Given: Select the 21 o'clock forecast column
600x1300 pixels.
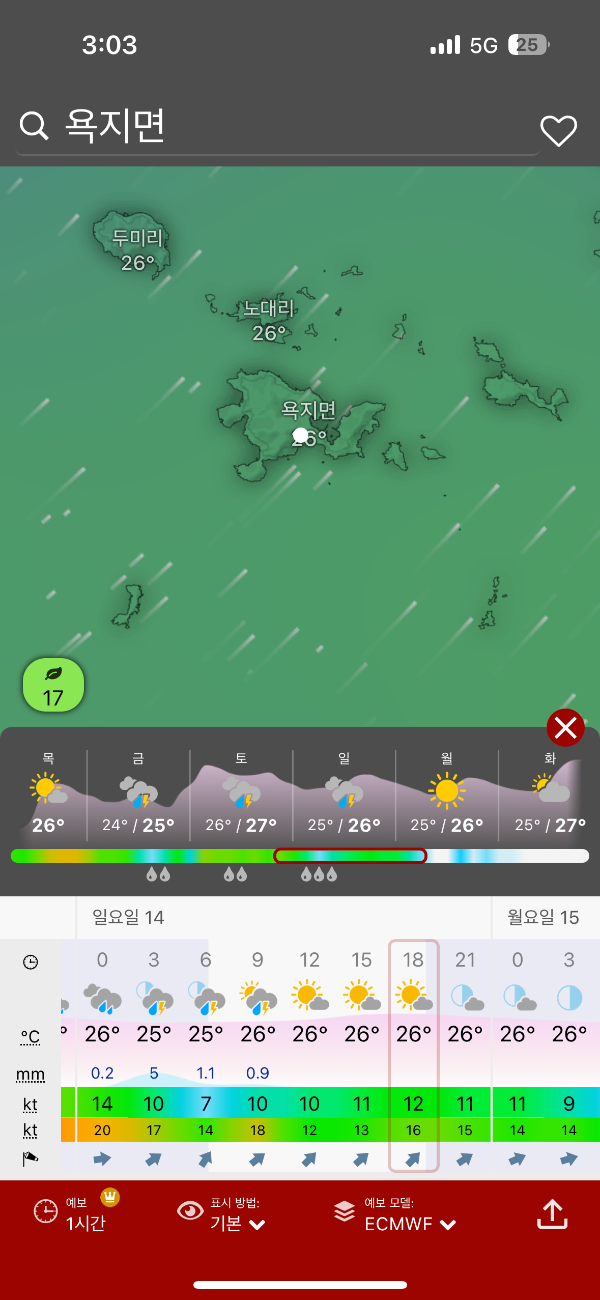Looking at the screenshot, I should (x=465, y=1055).
